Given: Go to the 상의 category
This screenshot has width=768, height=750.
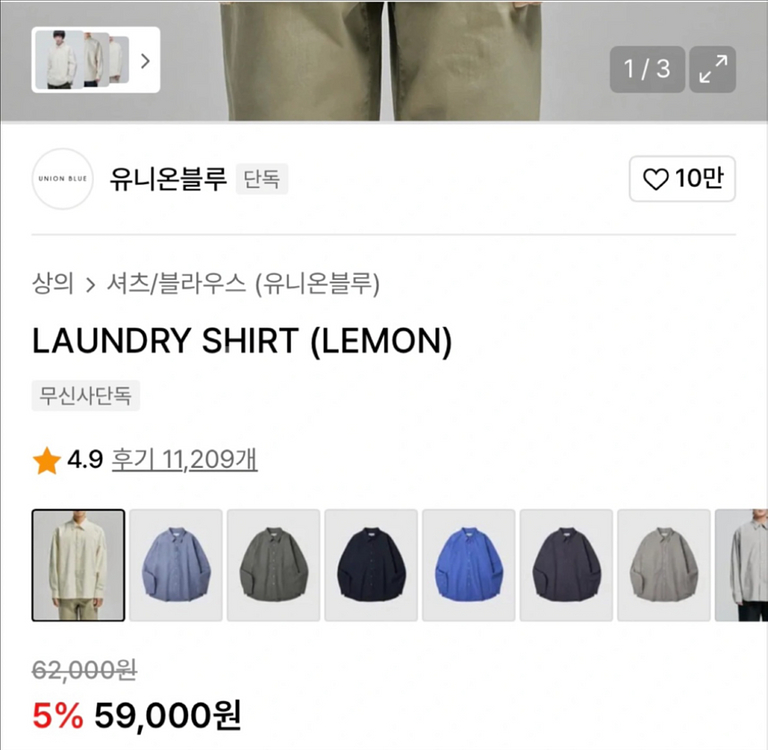Looking at the screenshot, I should tap(53, 284).
